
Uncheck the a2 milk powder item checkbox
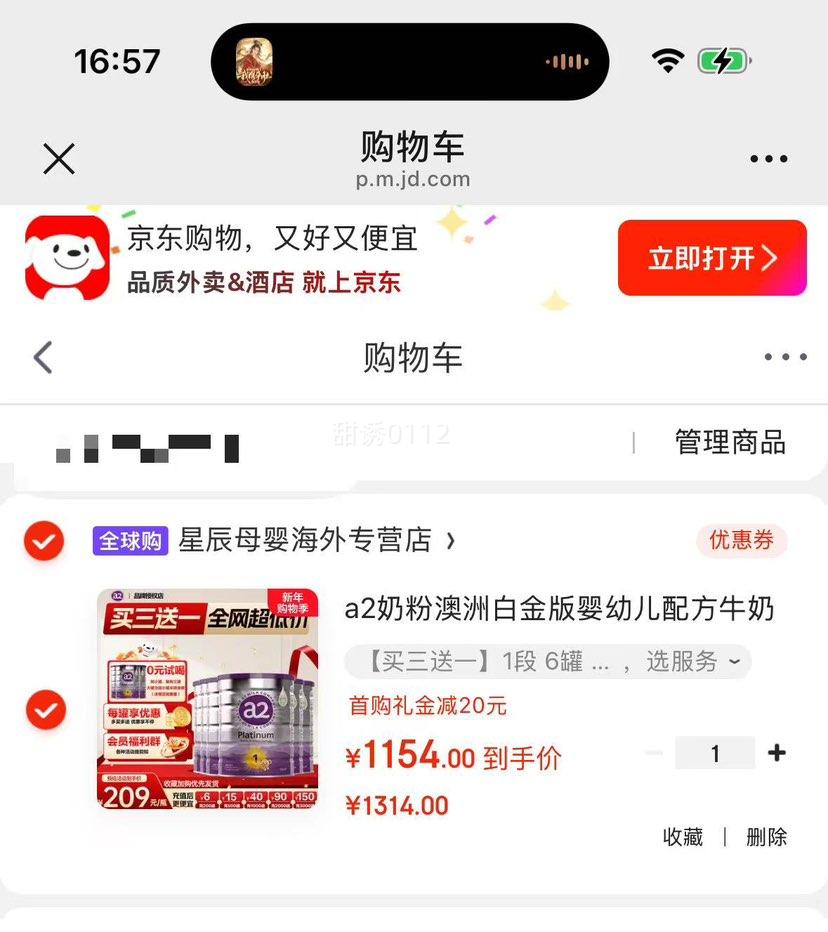(x=44, y=708)
